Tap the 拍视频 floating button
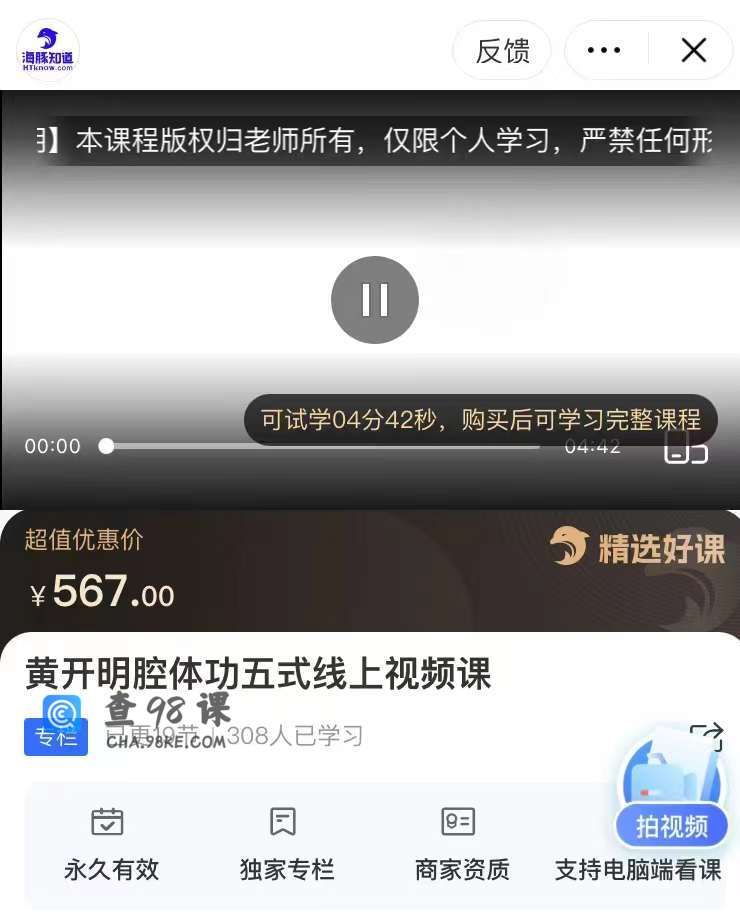This screenshot has width=740, height=923. click(672, 826)
